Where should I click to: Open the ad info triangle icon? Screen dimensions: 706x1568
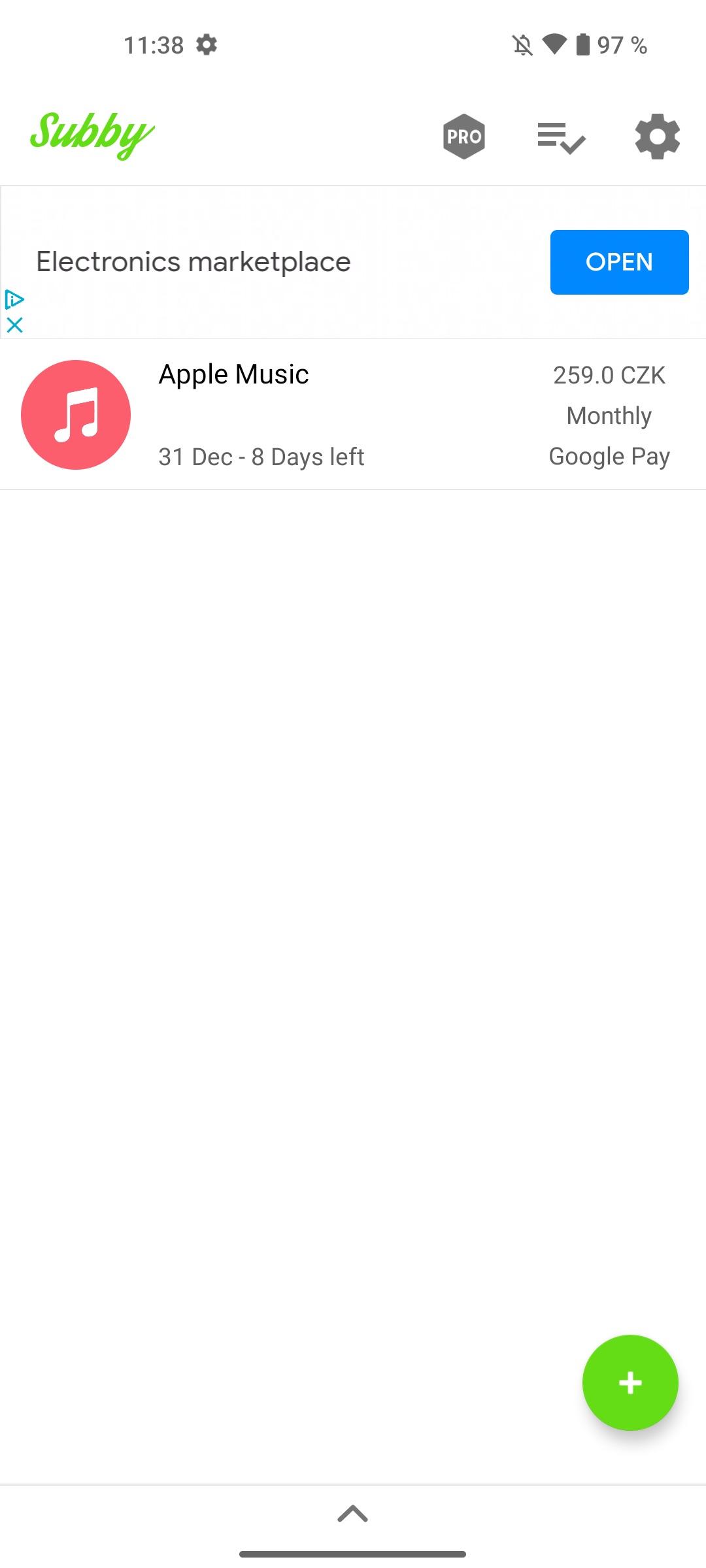click(x=14, y=300)
